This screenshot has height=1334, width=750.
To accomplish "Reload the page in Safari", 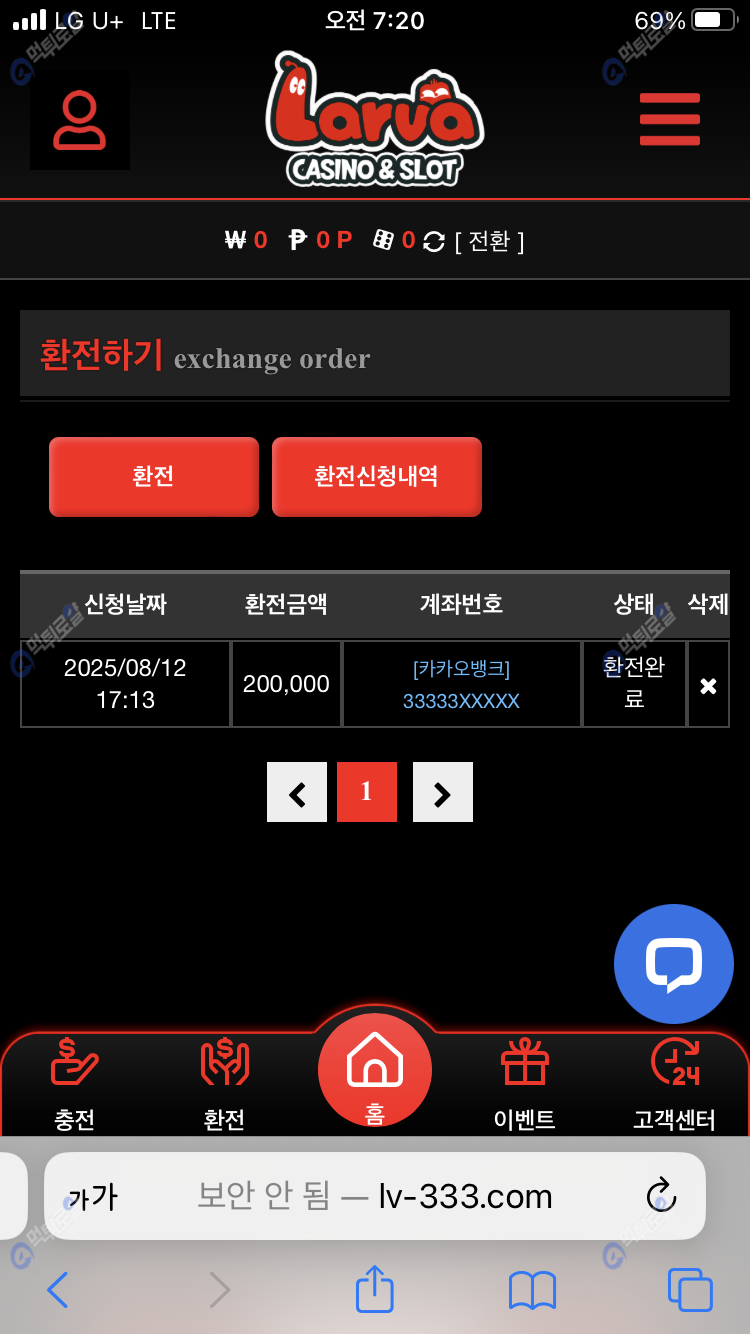I will tap(661, 1196).
